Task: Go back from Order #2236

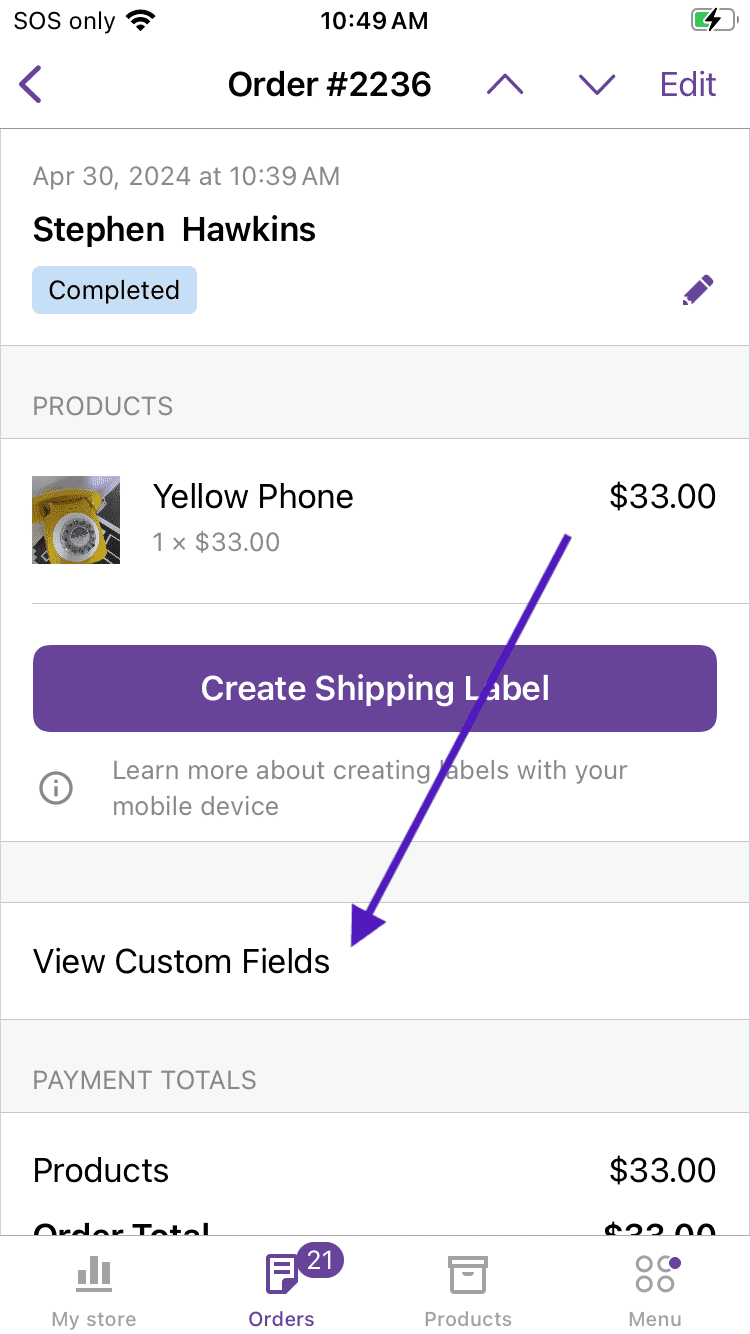Action: click(32, 85)
